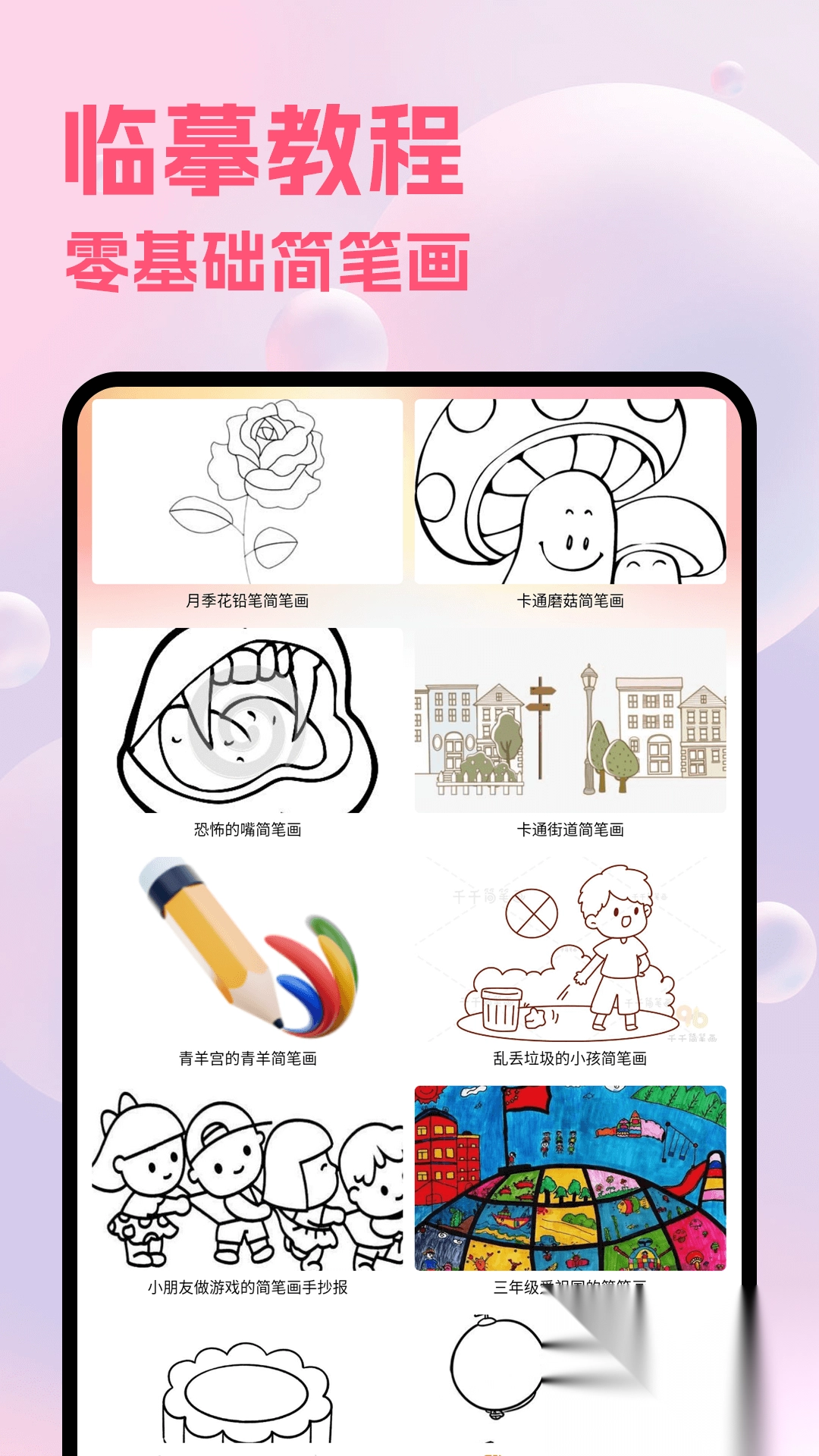819x1456 pixels.
Task: Click the 零基础简笔画 subtitle text
Action: click(267, 258)
